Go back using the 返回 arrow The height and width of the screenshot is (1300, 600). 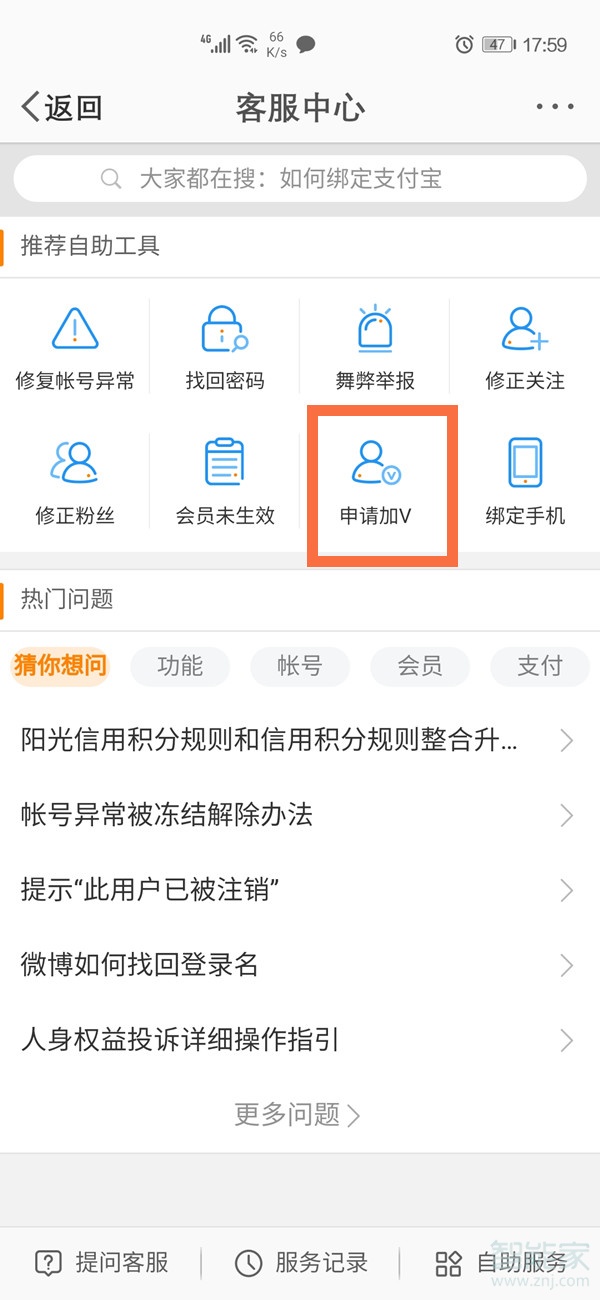(62, 107)
